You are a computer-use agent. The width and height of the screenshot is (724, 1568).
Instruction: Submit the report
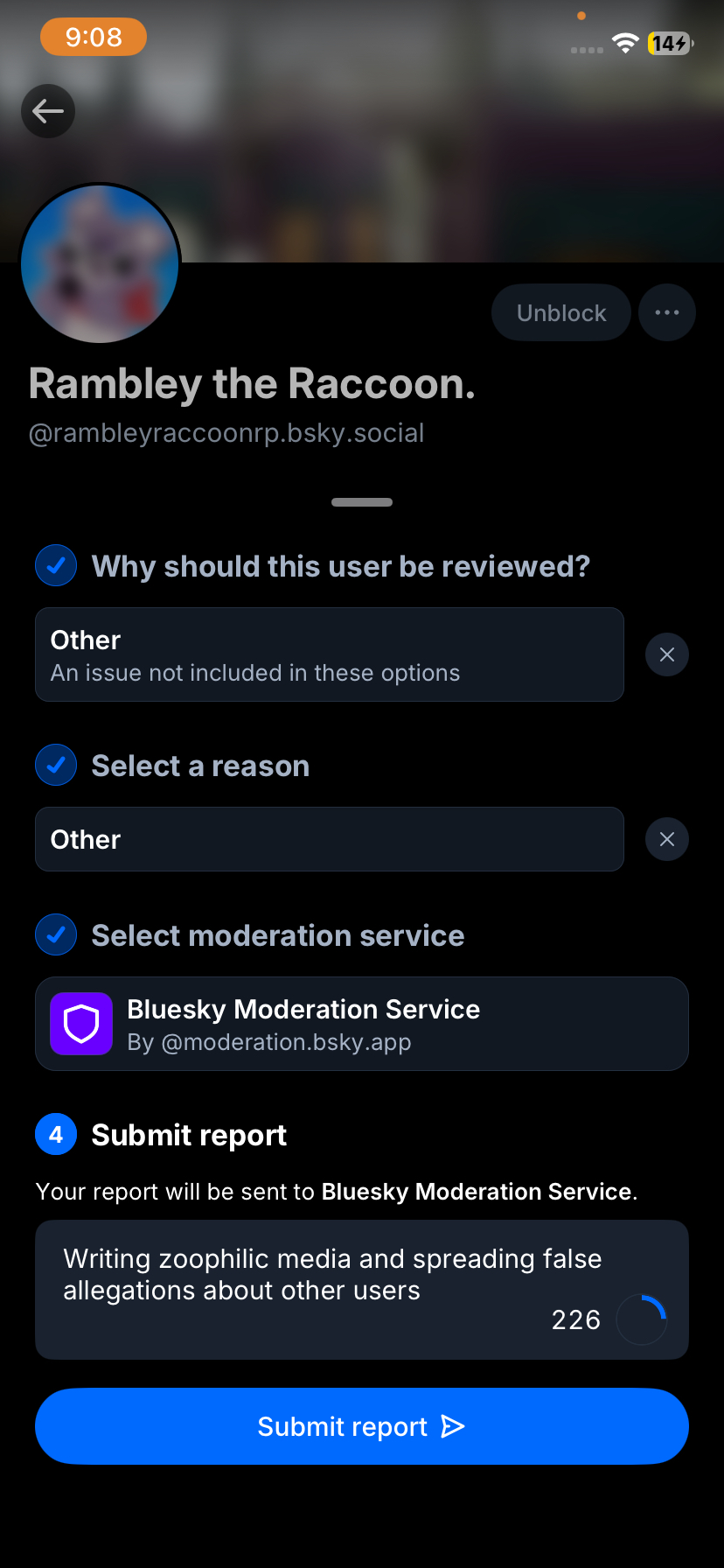(x=361, y=1426)
